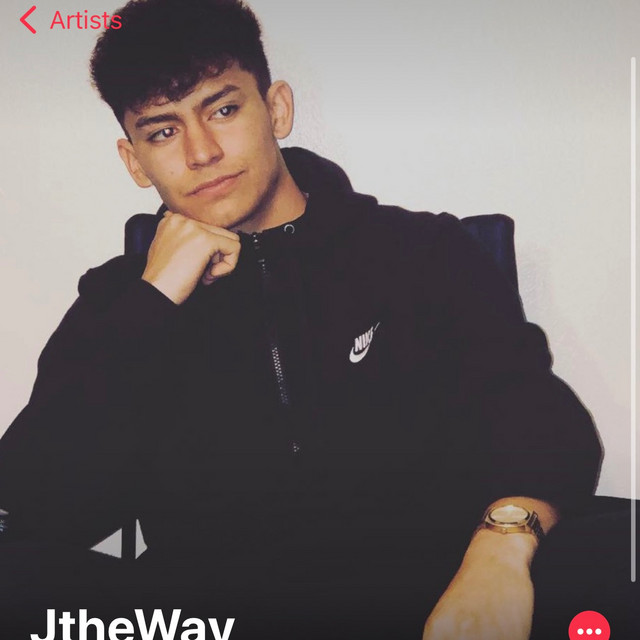
Task: Open the more options menu for JtheWay
Action: (x=589, y=628)
